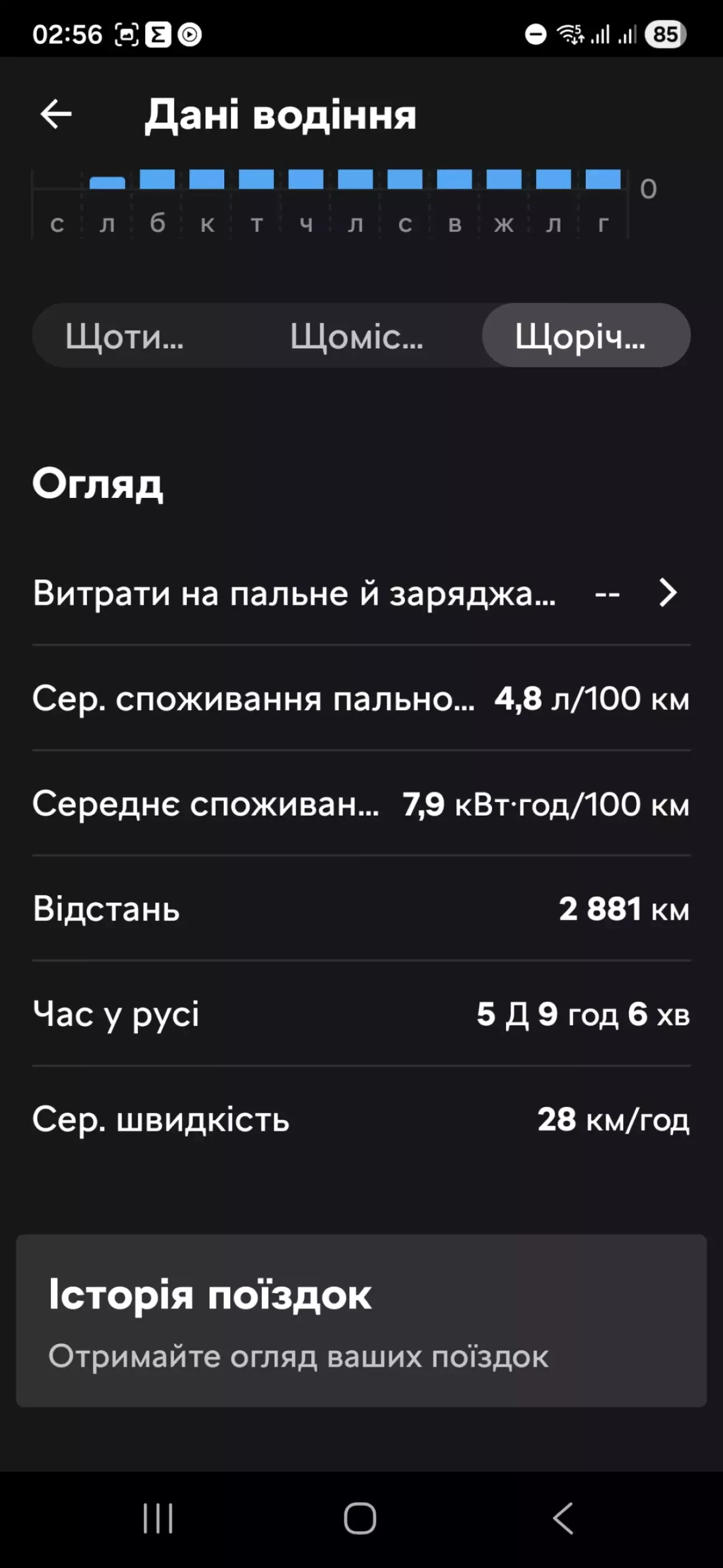Tap the data saver icon in status bar
Viewport: 723px width, 1568px height.
coord(534,35)
